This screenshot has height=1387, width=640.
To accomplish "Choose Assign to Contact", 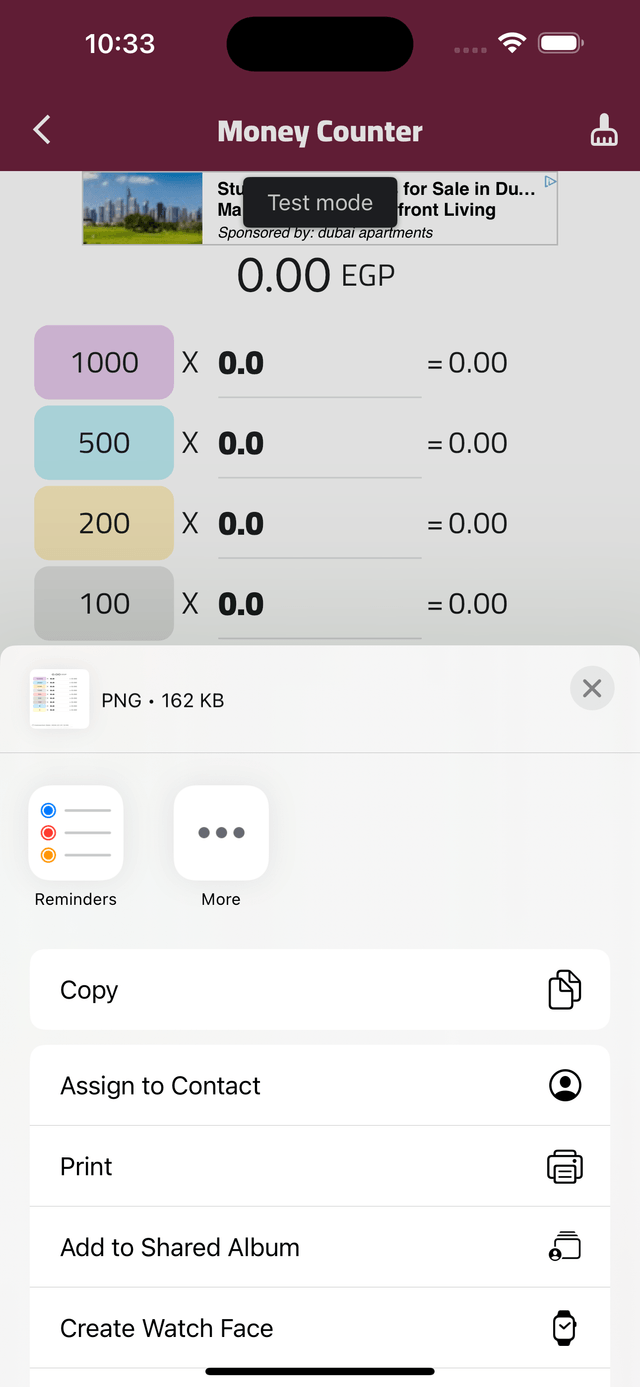I will (320, 1086).
